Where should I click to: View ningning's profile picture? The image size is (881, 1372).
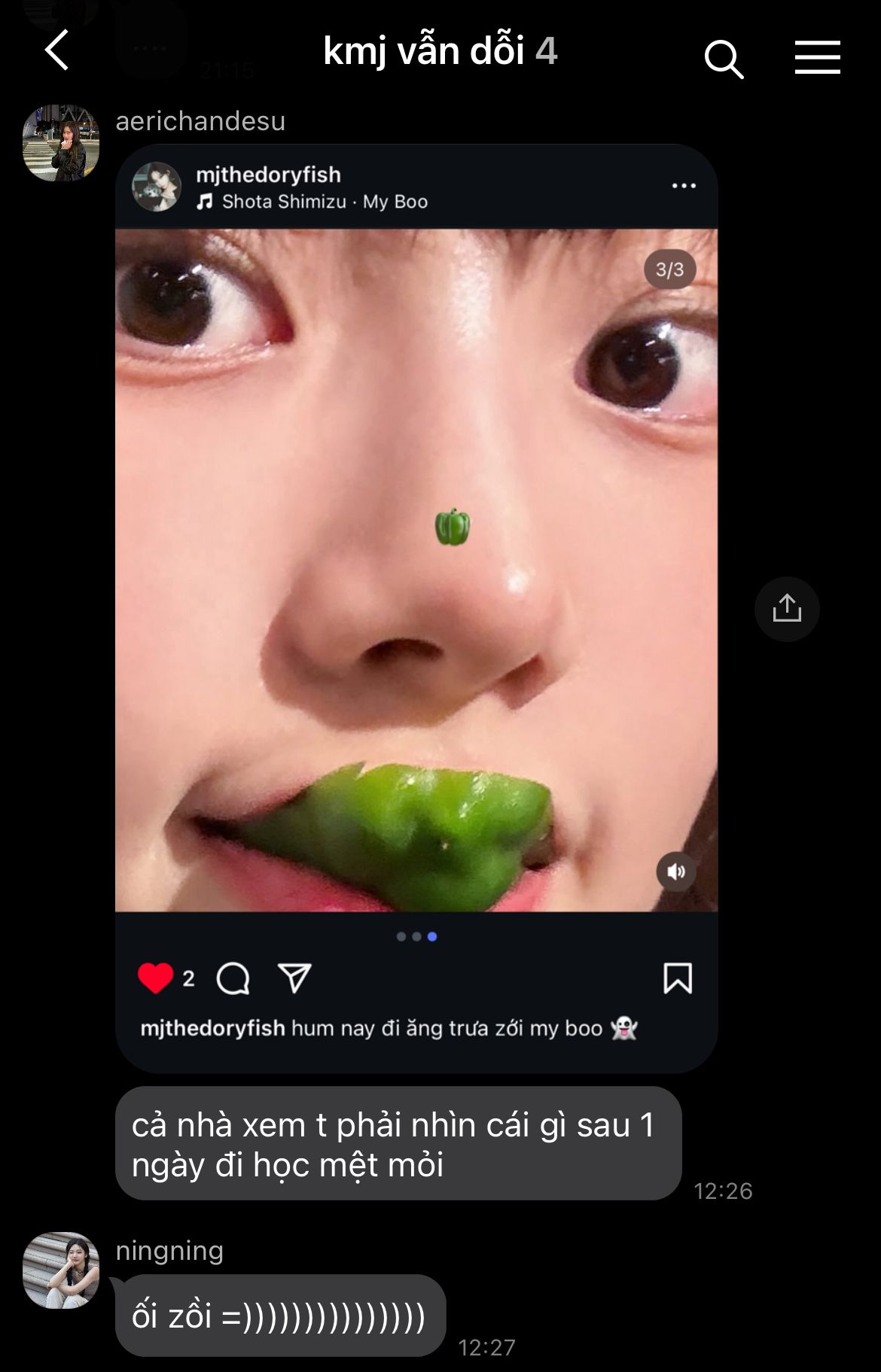coord(61,1270)
